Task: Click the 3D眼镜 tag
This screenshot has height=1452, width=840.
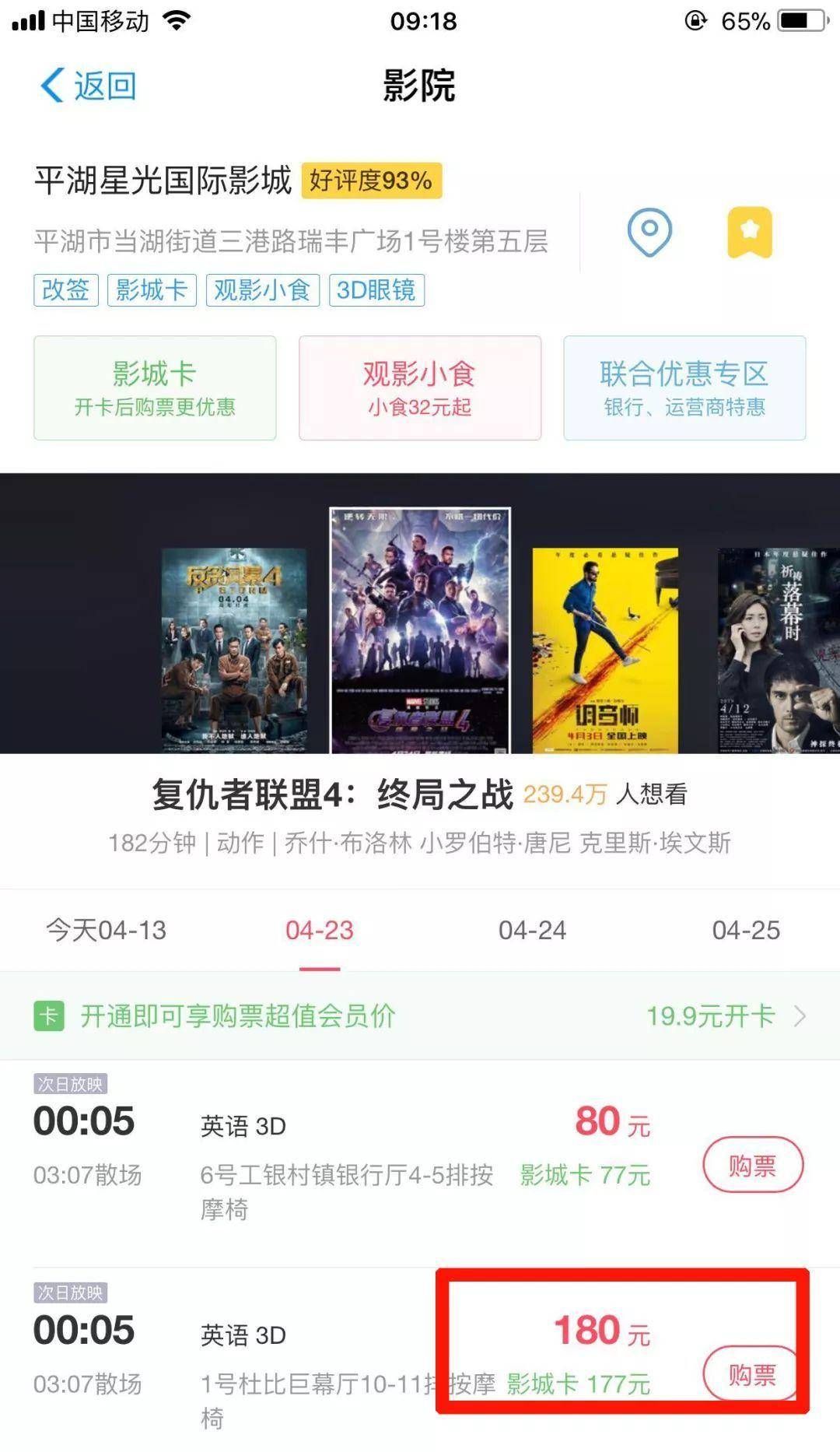Action: (x=377, y=290)
